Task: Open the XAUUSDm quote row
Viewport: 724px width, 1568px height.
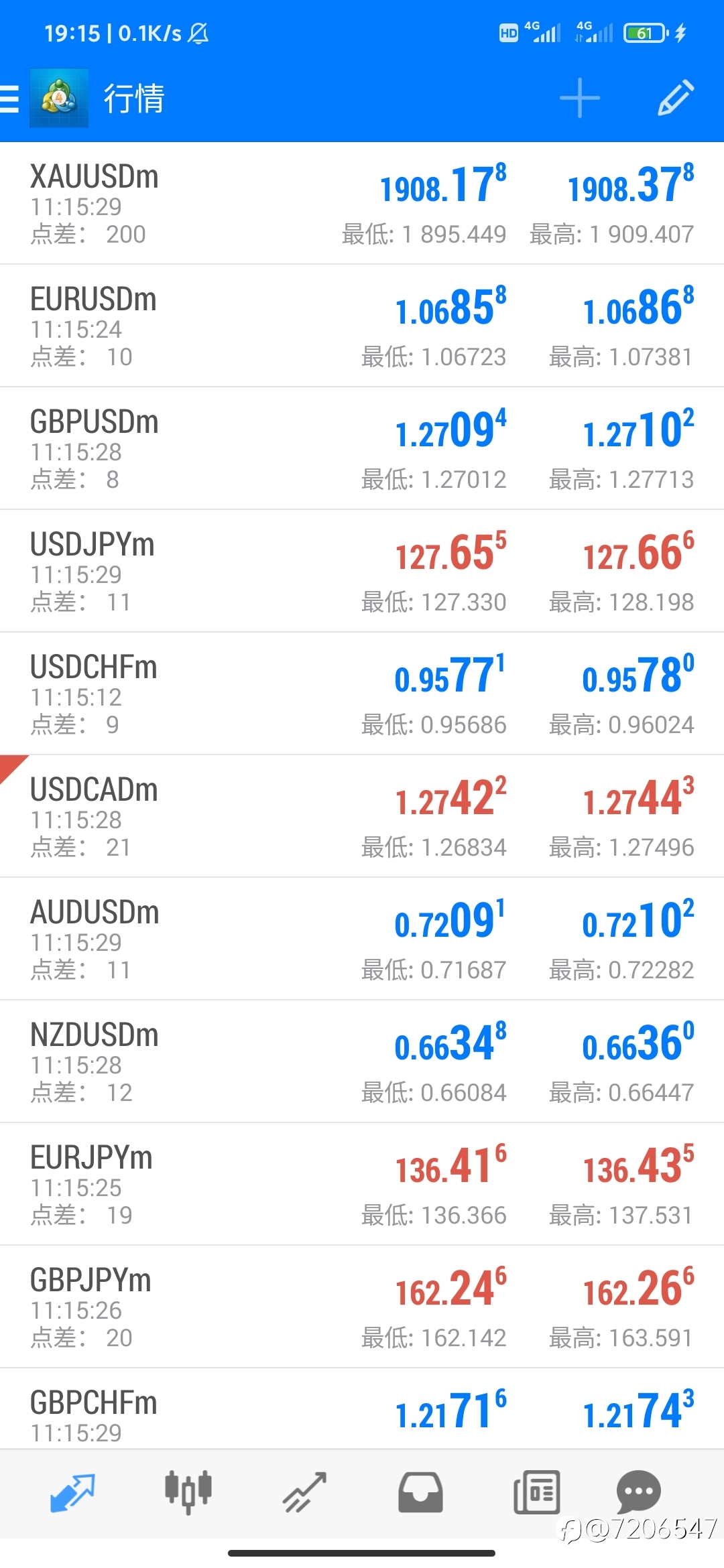Action: [x=362, y=203]
